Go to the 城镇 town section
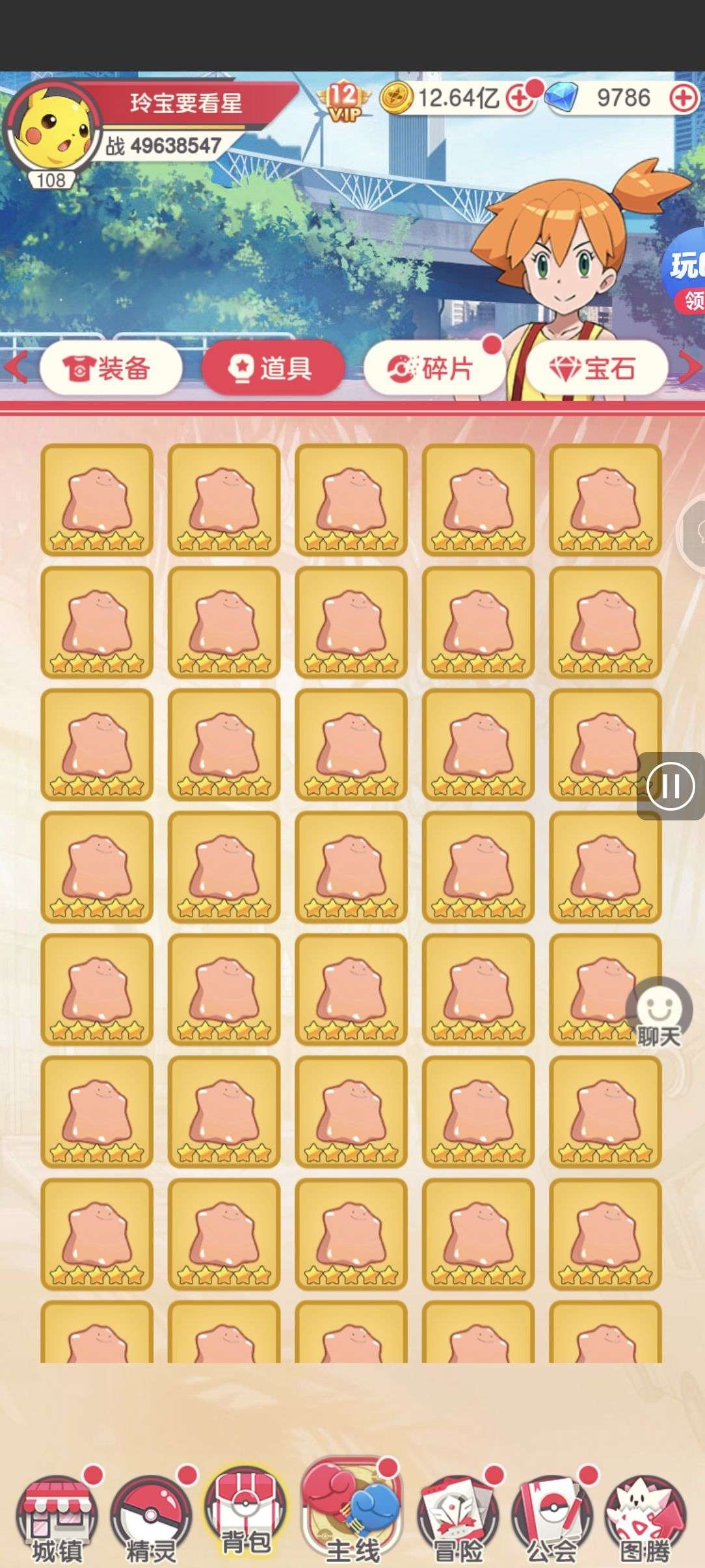This screenshot has width=705, height=1568. (57, 1516)
